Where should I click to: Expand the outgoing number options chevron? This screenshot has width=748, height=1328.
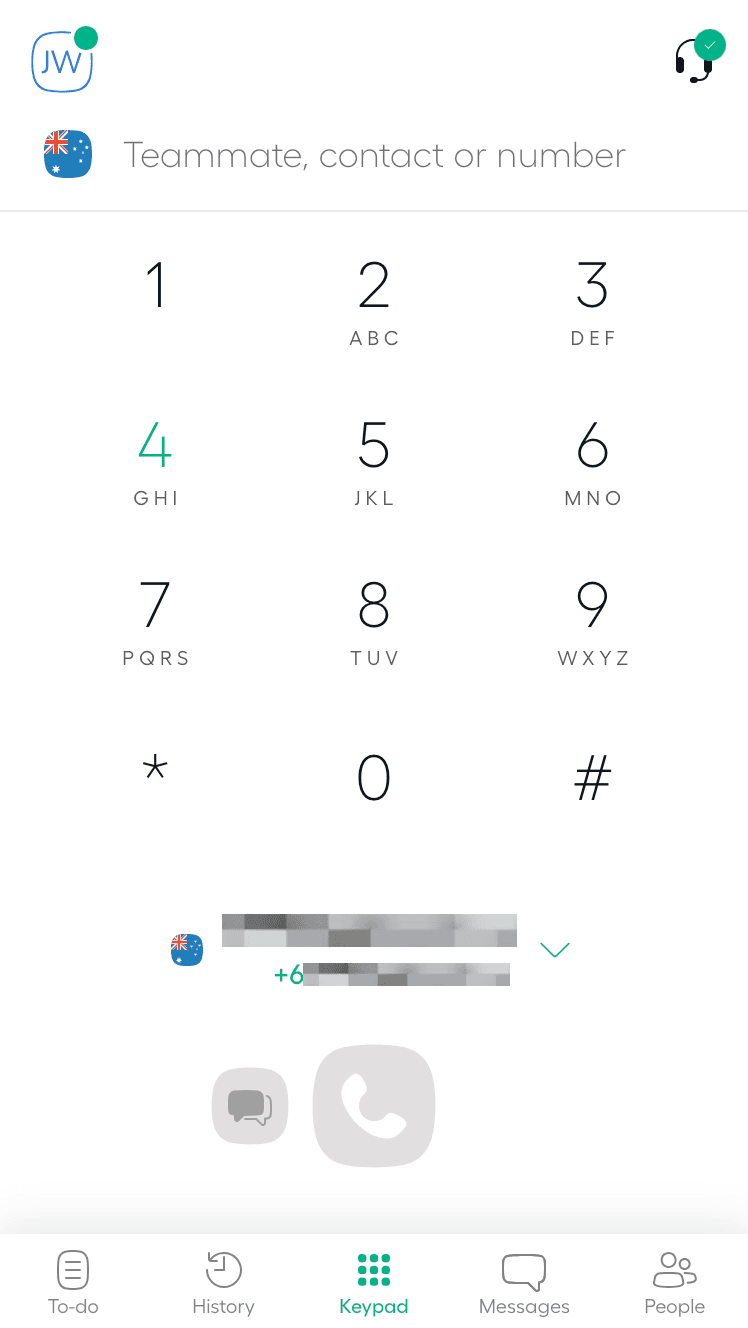point(554,949)
